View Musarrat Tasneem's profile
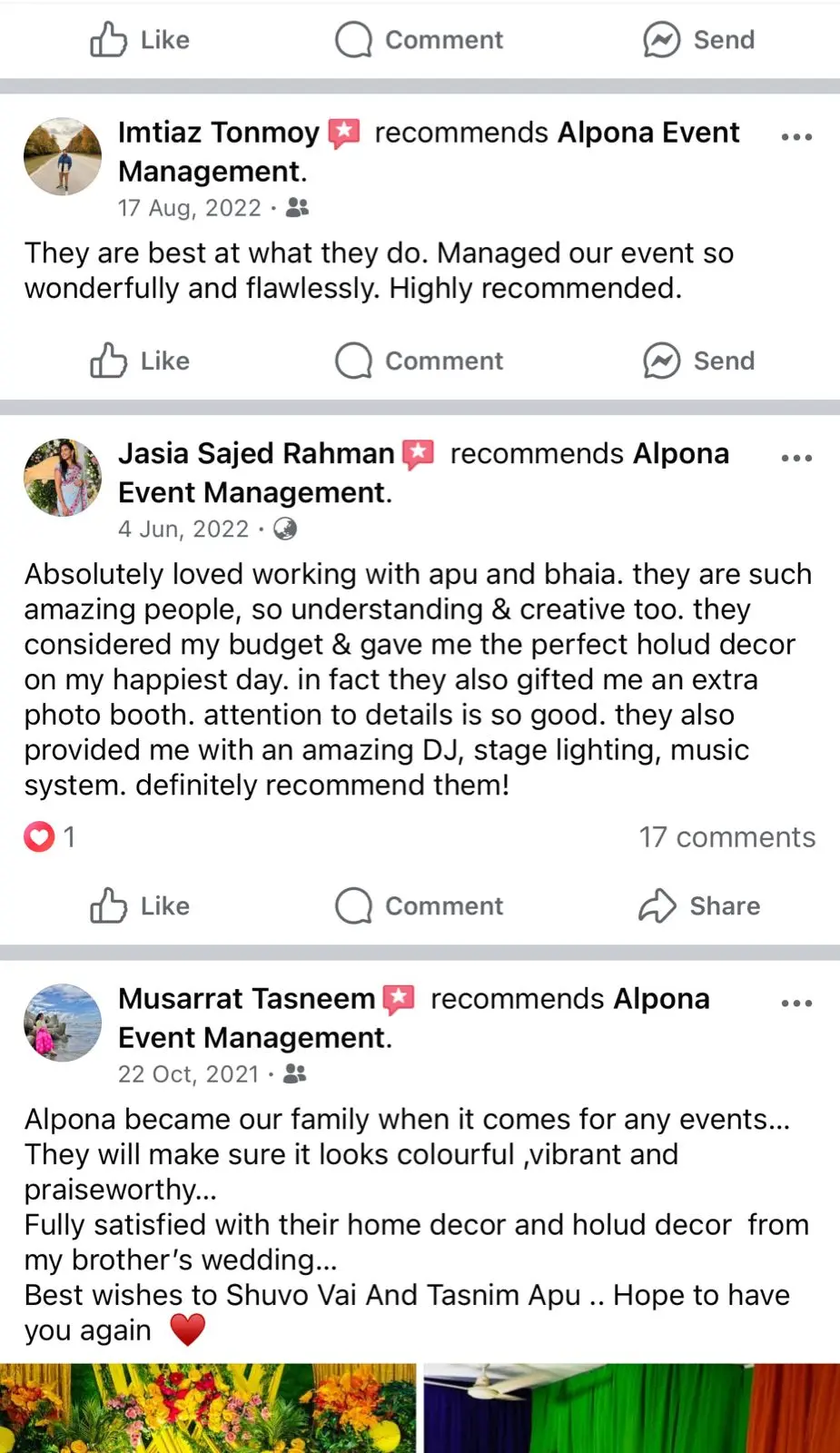The image size is (840, 1453). click(246, 998)
